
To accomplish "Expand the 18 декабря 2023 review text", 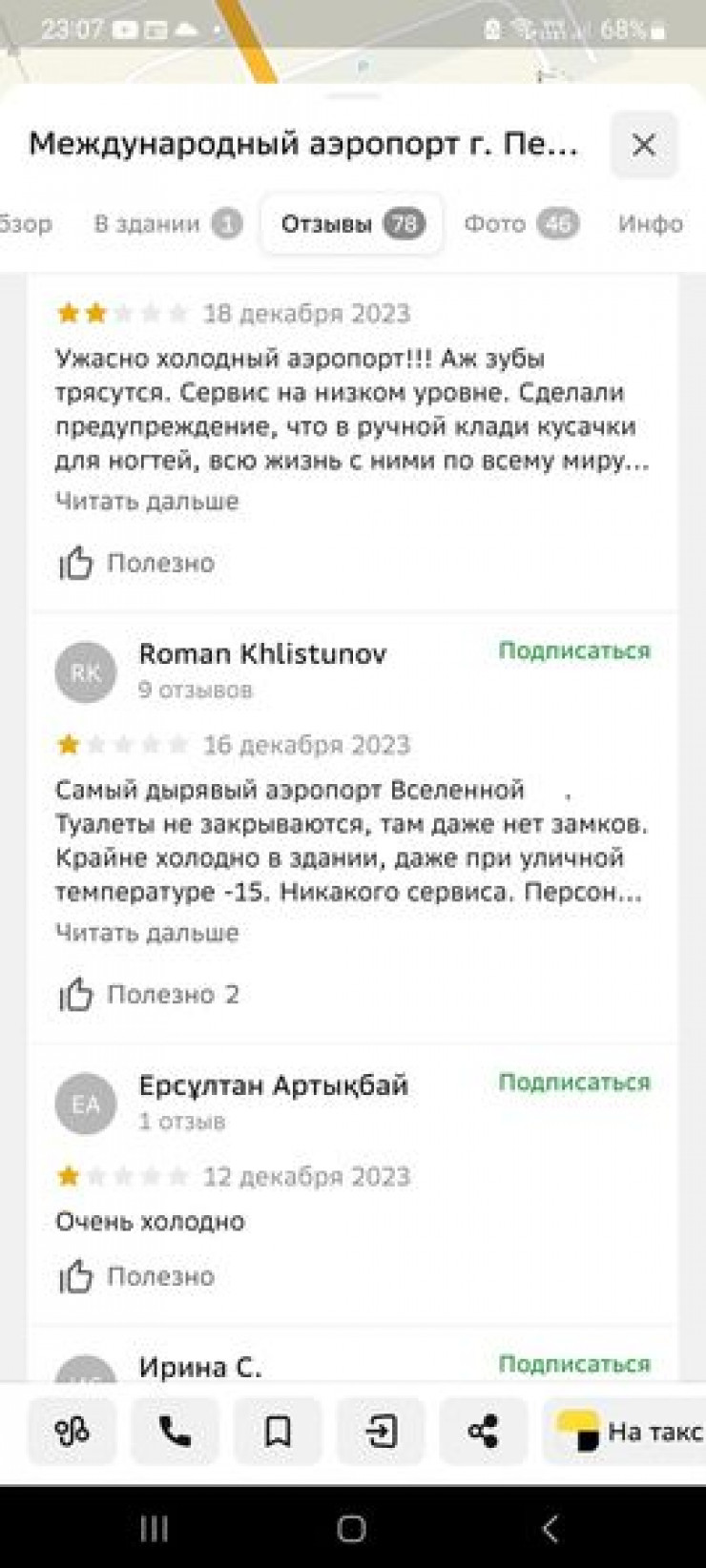I will pyautogui.click(x=147, y=501).
